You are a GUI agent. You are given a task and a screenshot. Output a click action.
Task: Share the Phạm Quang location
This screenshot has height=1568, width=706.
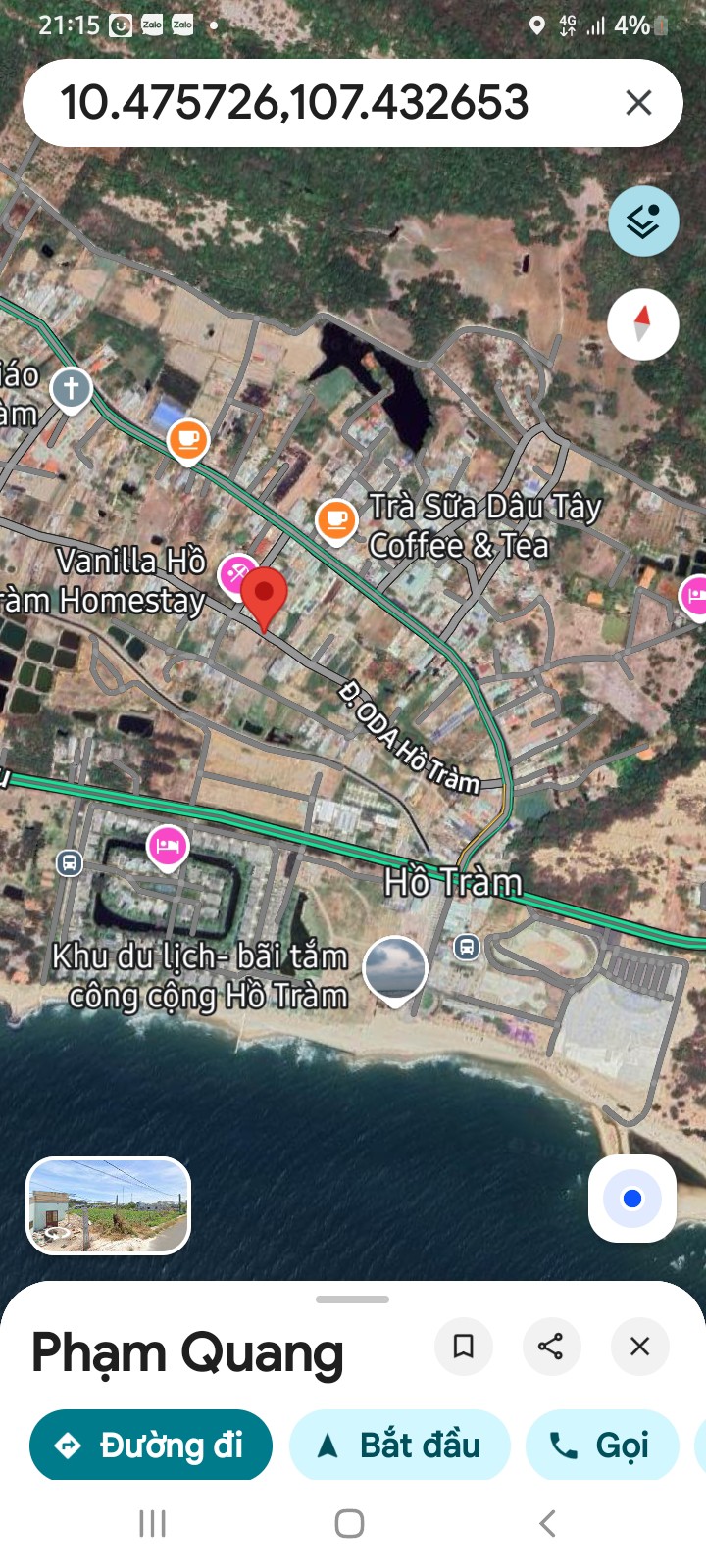551,1347
